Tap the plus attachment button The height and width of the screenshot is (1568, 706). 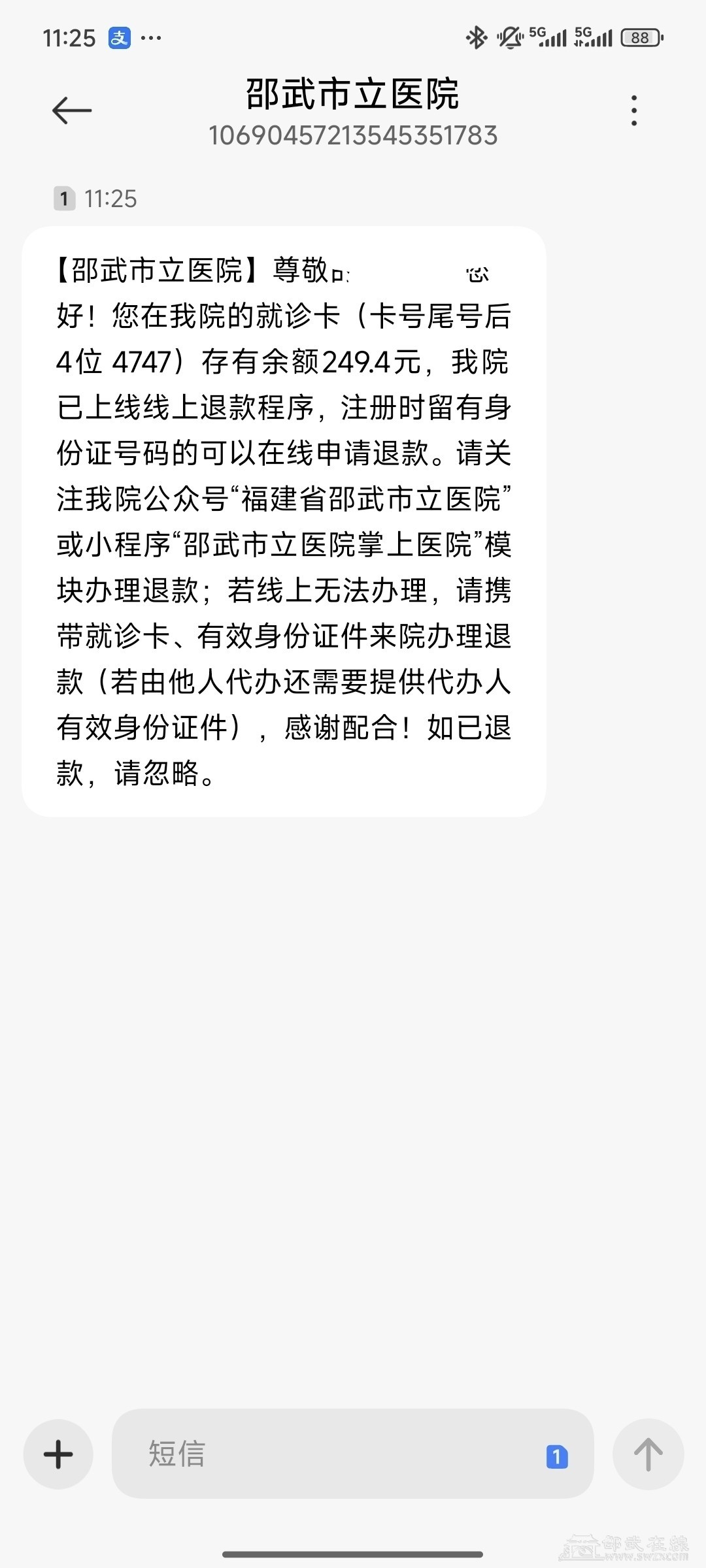(58, 1454)
